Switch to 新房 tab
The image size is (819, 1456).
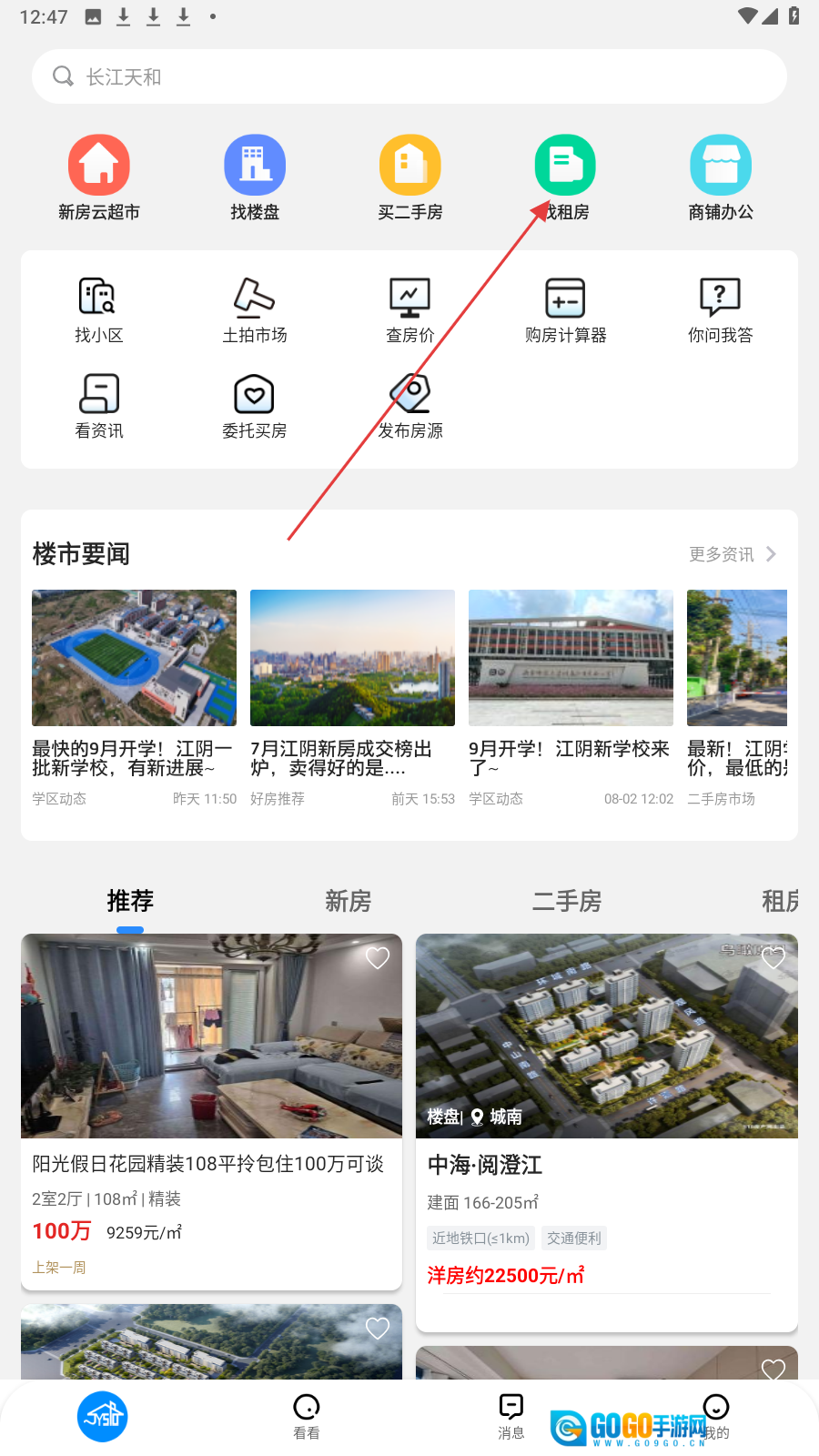click(x=349, y=901)
